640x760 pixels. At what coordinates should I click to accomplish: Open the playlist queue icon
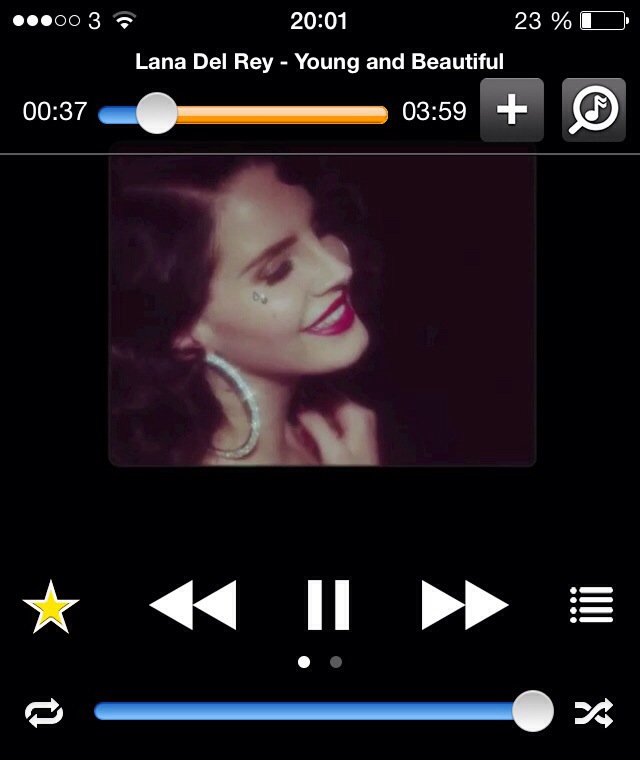pyautogui.click(x=590, y=605)
